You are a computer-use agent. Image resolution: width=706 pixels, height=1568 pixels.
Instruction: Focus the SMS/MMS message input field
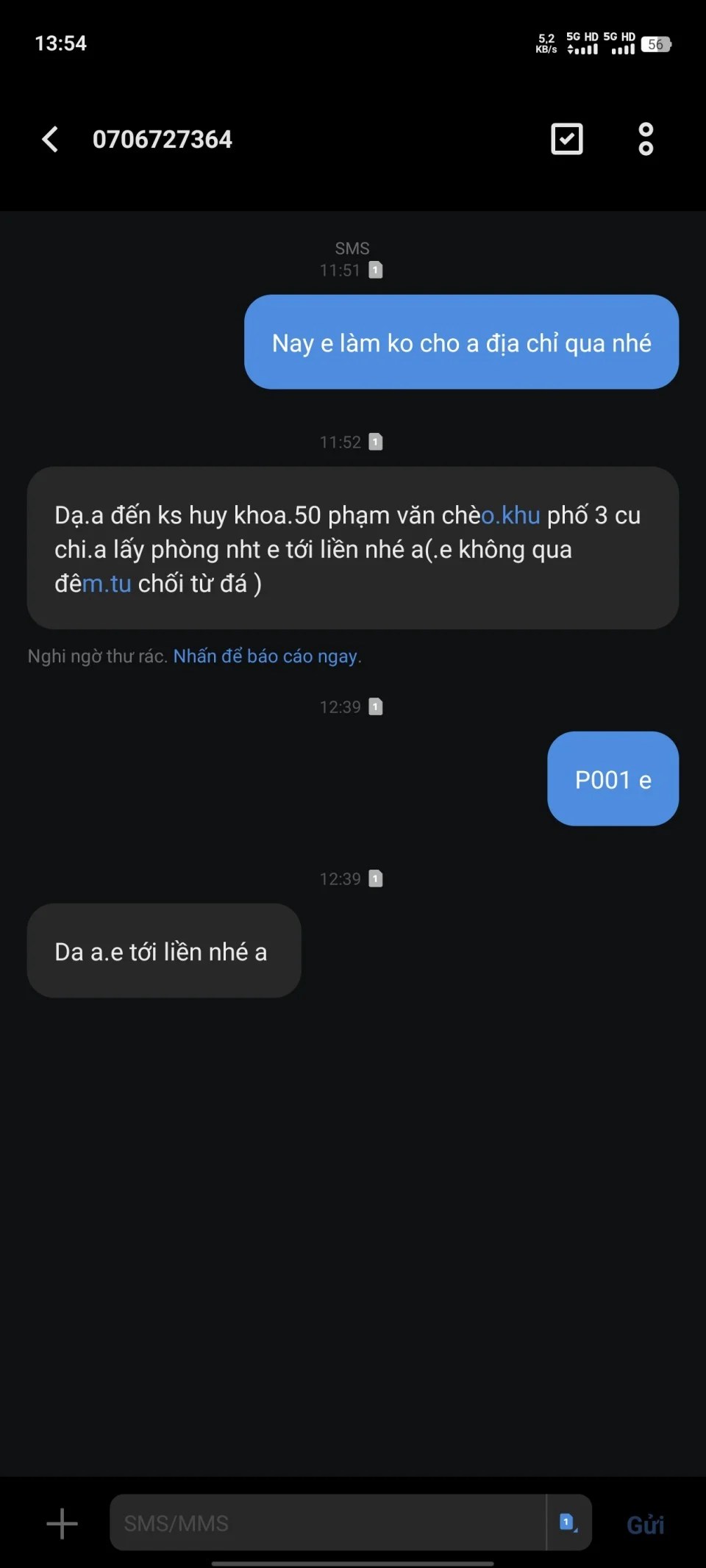pyautogui.click(x=327, y=1523)
